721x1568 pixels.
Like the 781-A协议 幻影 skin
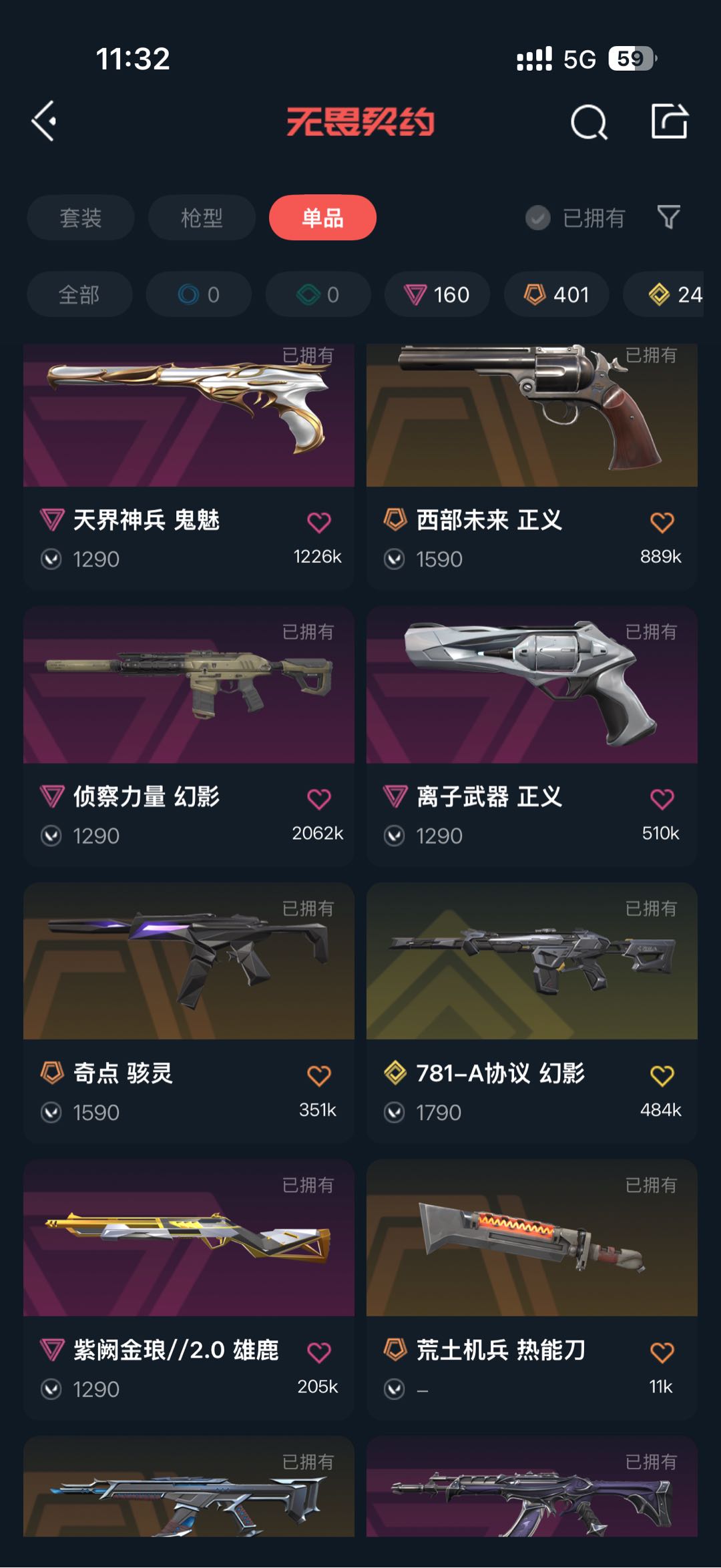click(662, 1075)
